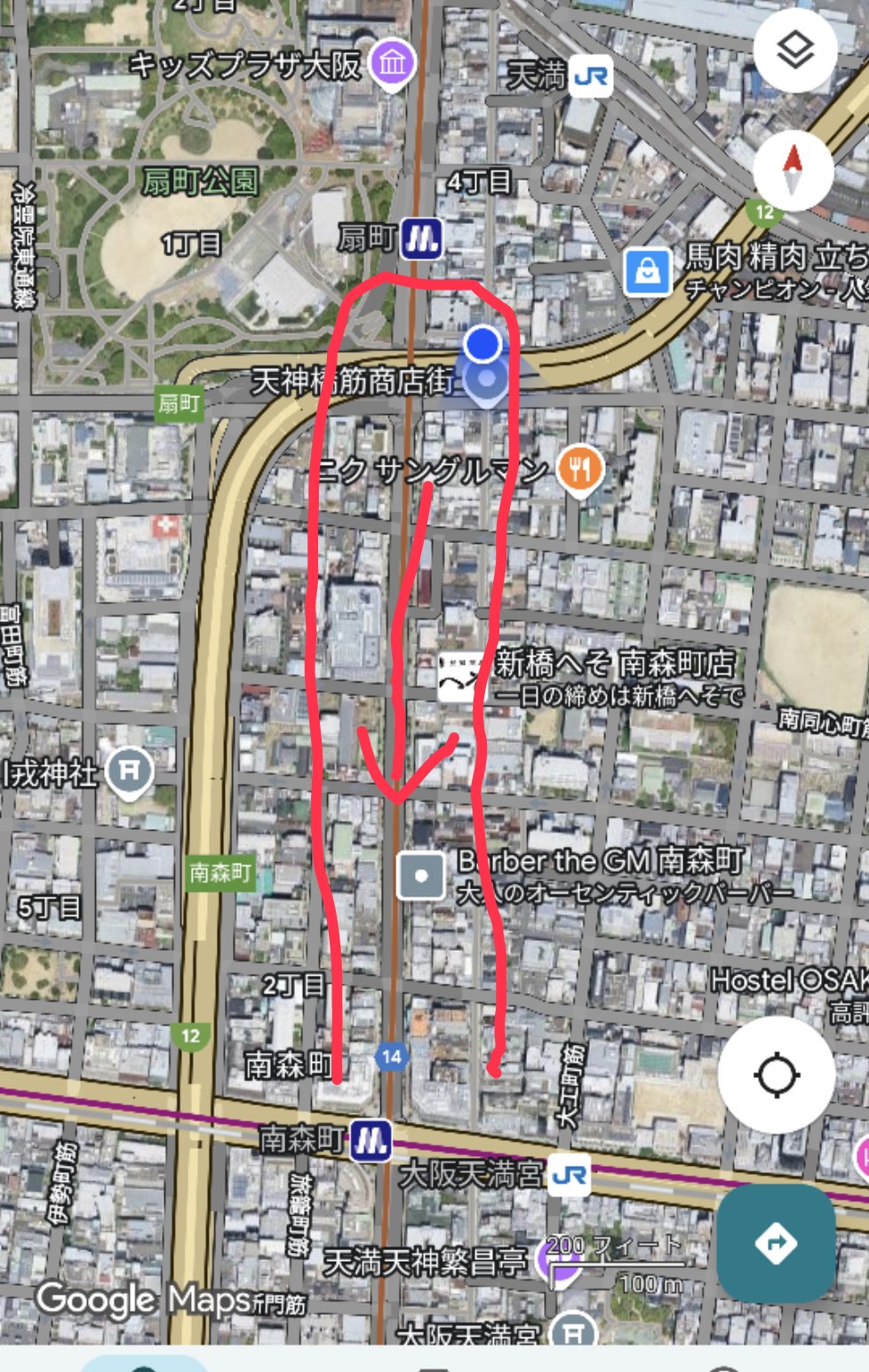Select the キッズプラザ大阪 museum pin
The height and width of the screenshot is (1372, 869).
(x=392, y=63)
